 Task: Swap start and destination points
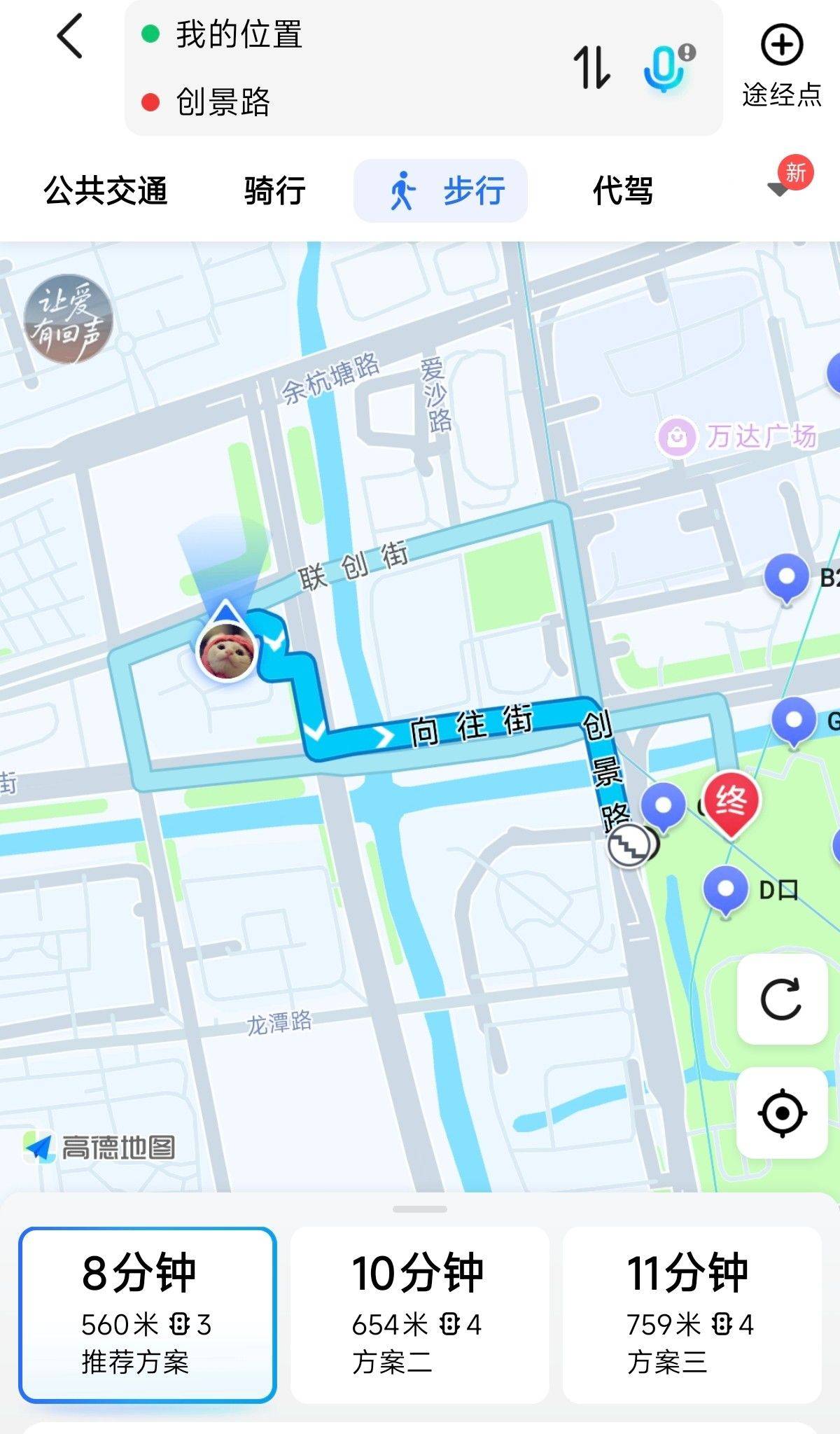tap(591, 67)
